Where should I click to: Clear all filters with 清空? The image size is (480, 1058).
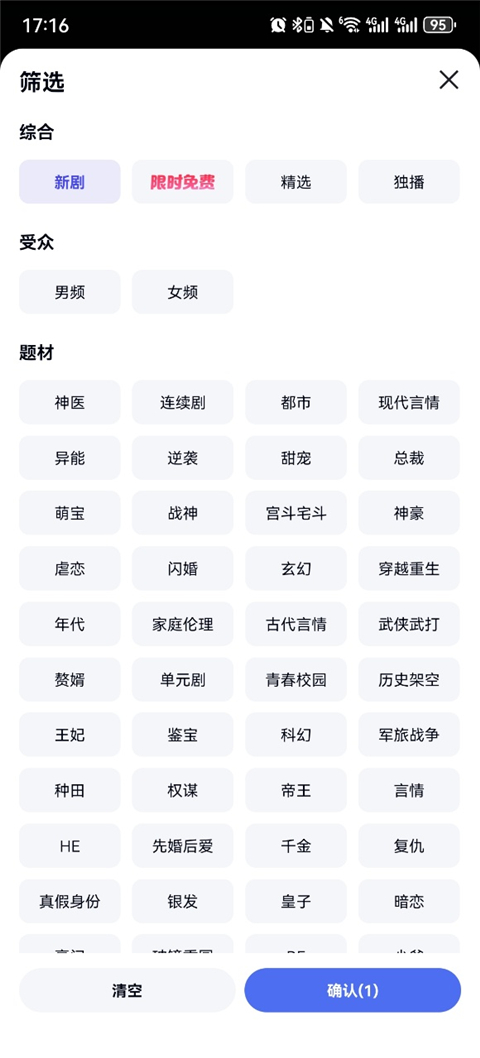click(127, 990)
